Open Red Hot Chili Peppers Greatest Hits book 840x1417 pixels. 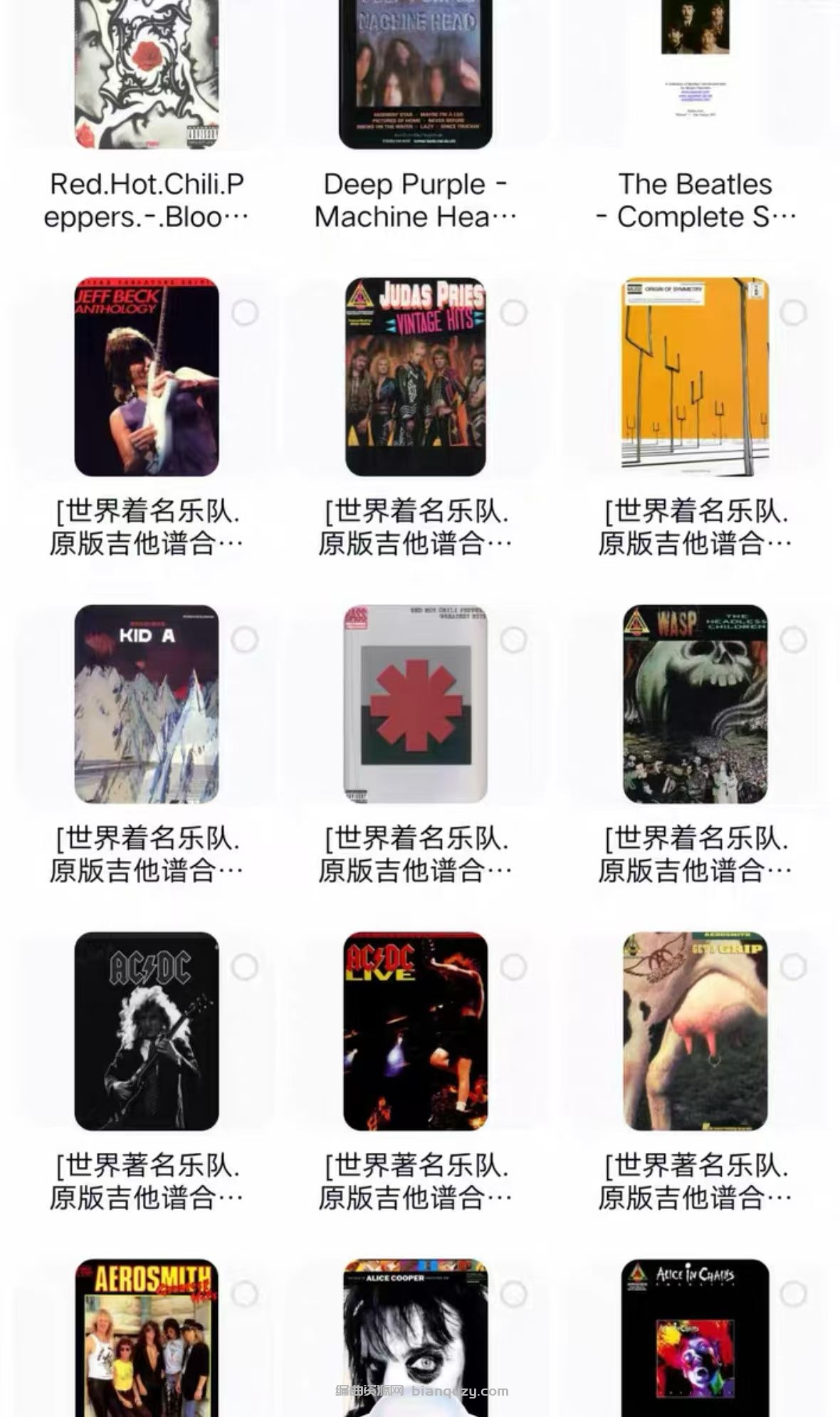(416, 704)
